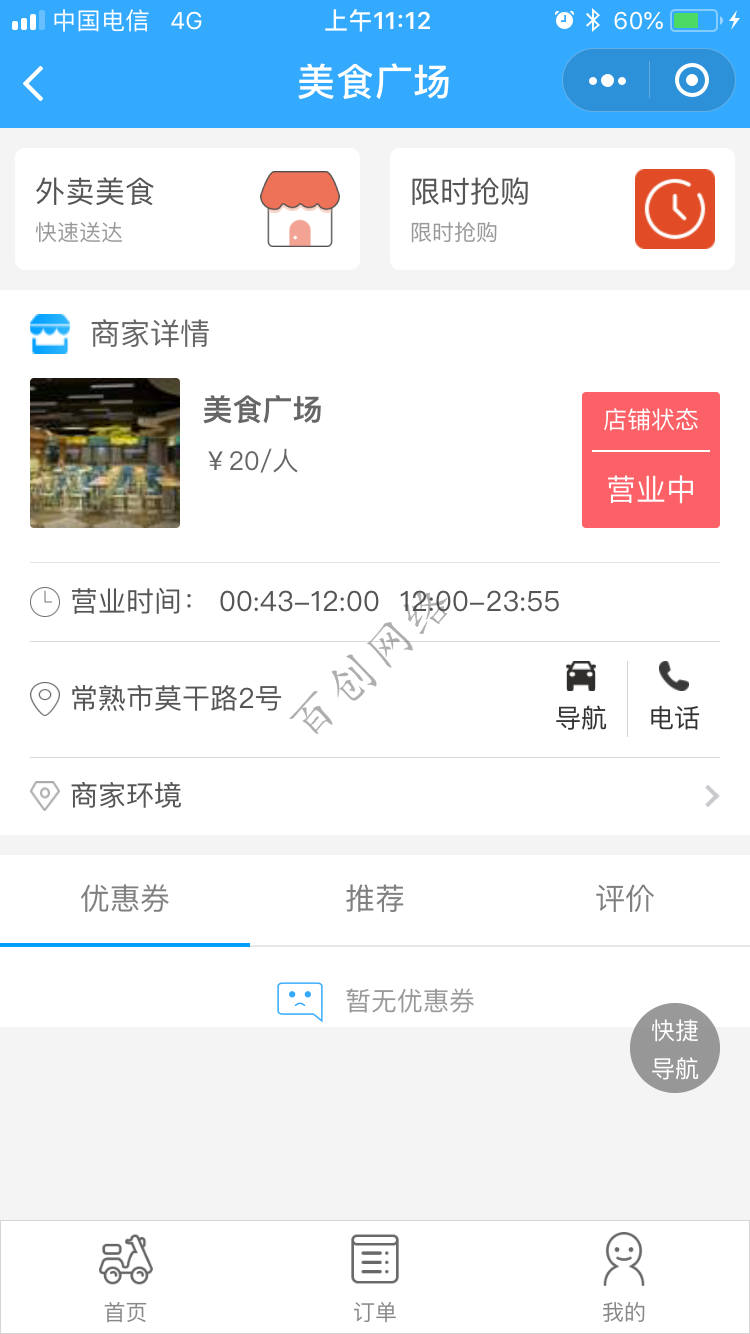
Task: Open 我的 in bottom navigation
Action: coord(624,1278)
